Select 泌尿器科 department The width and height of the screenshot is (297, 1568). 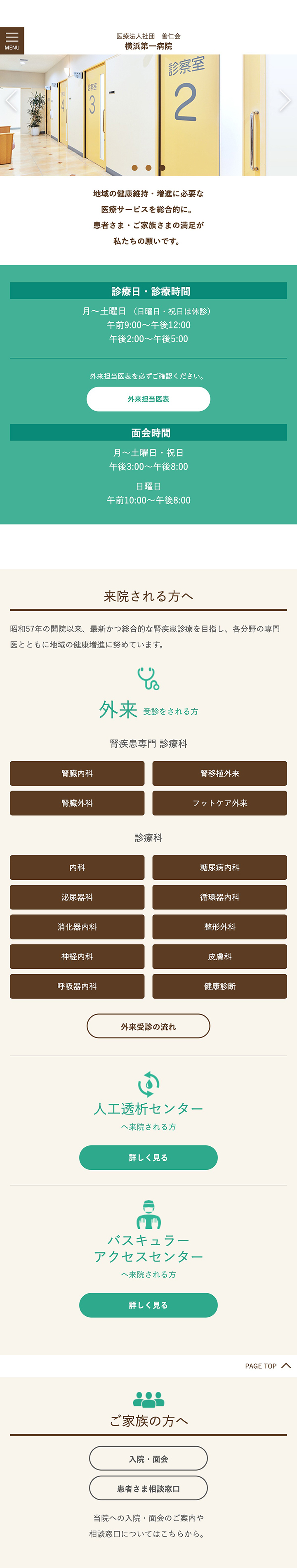pos(77,897)
